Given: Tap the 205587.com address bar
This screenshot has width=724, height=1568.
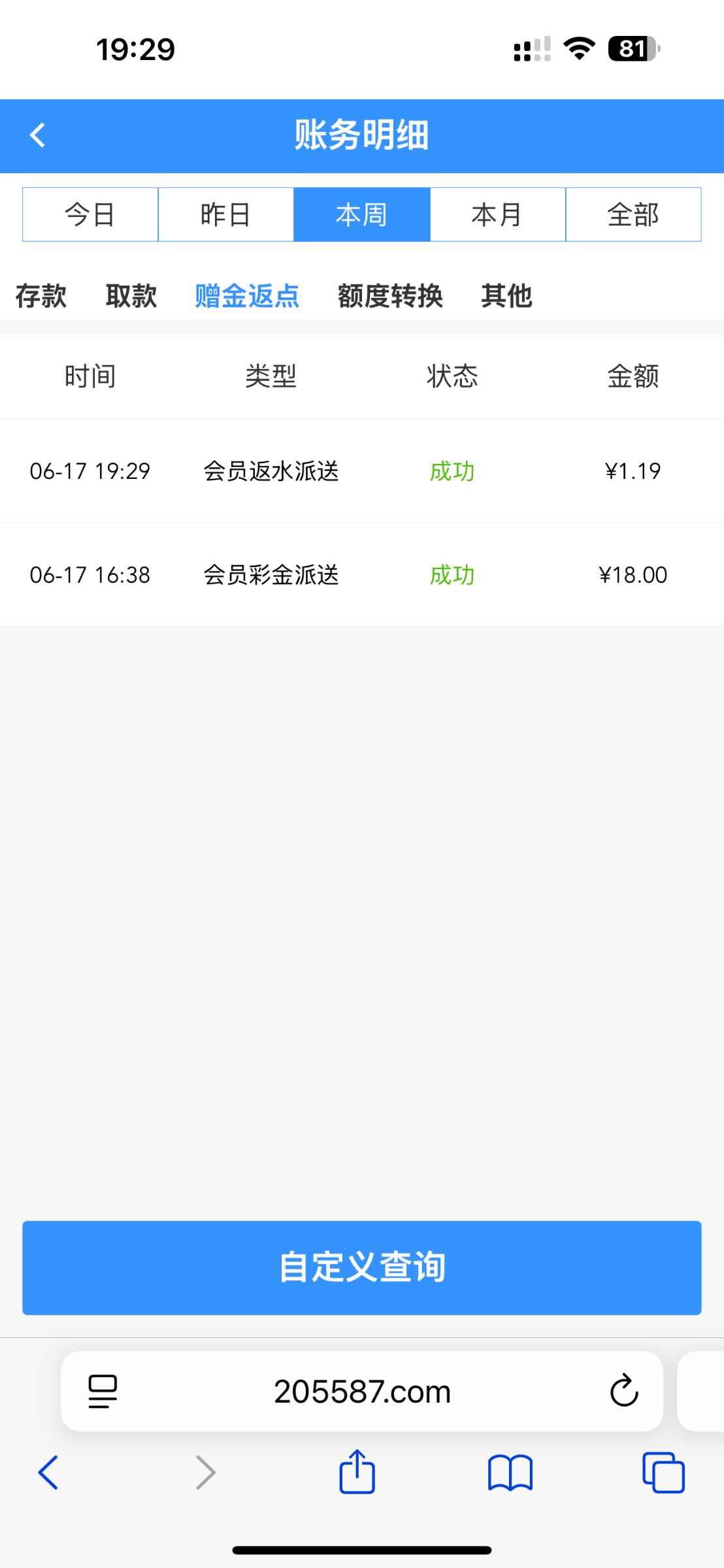Looking at the screenshot, I should 362,1392.
